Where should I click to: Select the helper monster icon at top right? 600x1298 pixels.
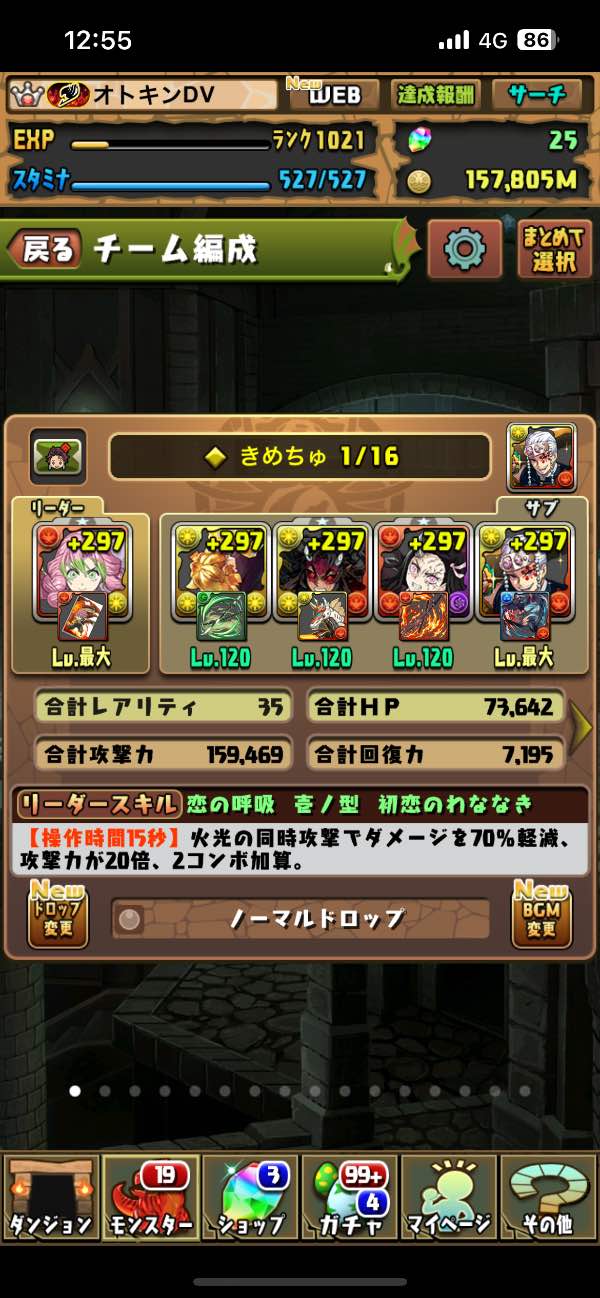click(x=541, y=457)
